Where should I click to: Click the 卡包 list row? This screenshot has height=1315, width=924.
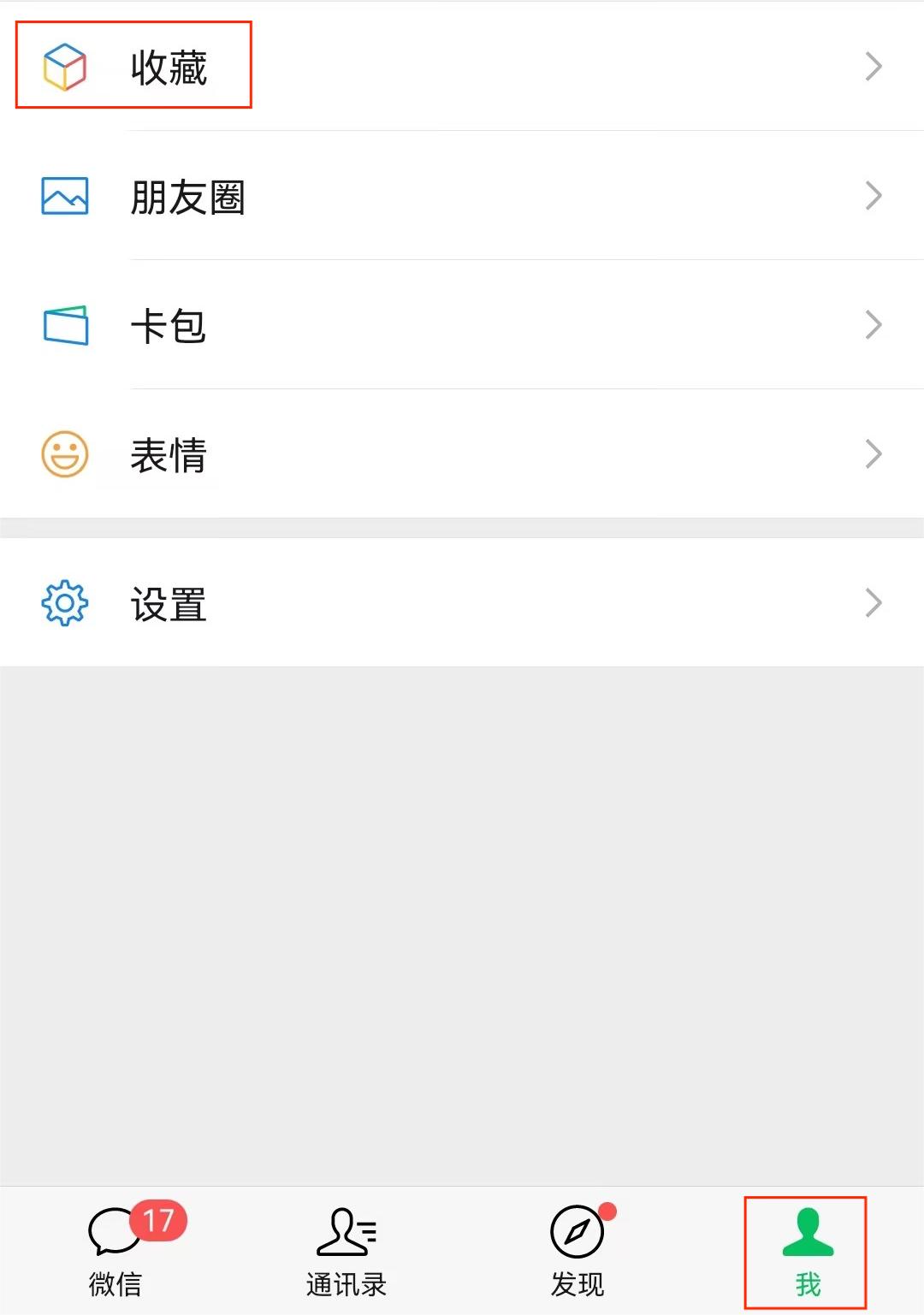(462, 325)
